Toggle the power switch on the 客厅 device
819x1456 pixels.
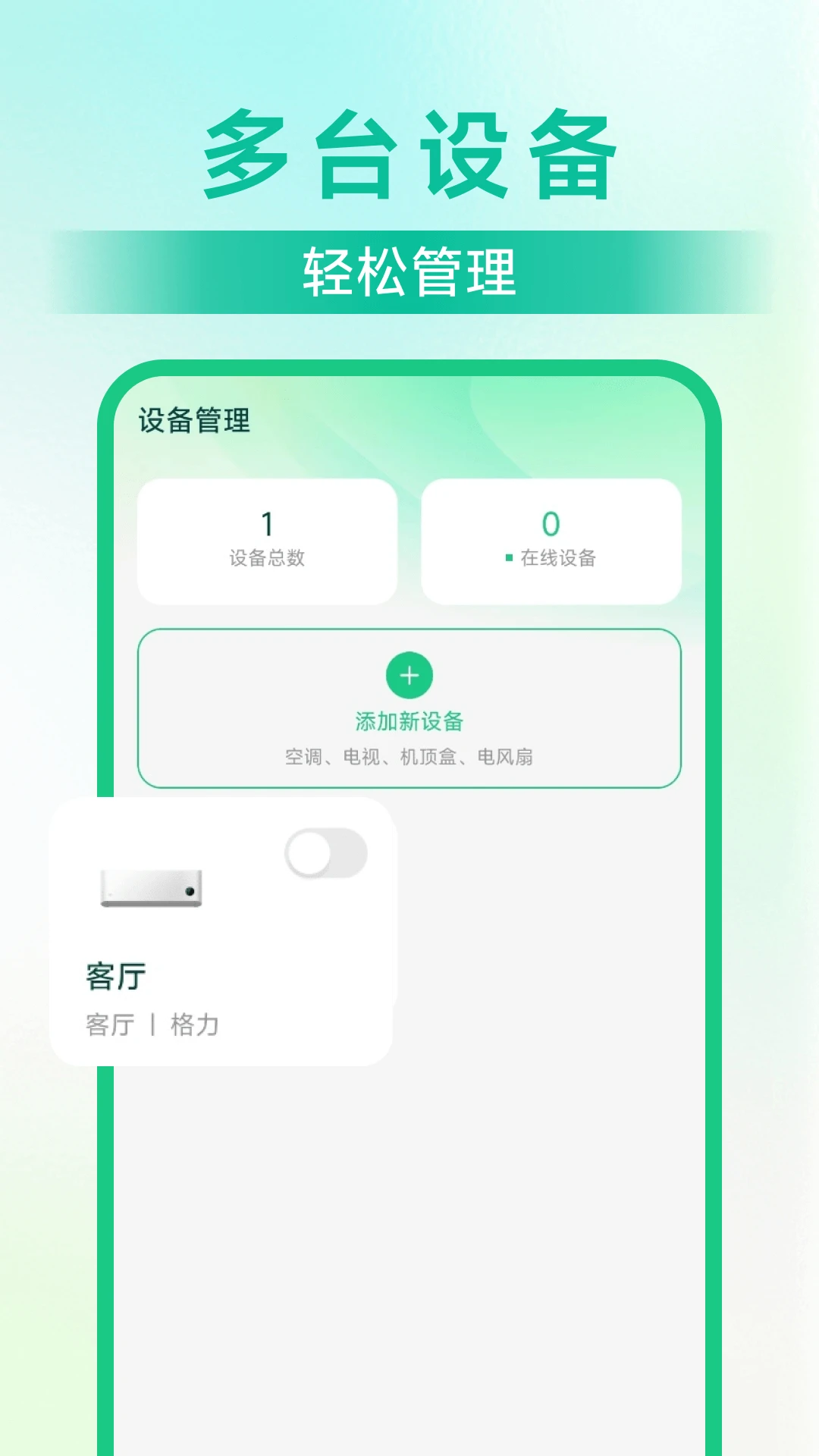coord(326,852)
